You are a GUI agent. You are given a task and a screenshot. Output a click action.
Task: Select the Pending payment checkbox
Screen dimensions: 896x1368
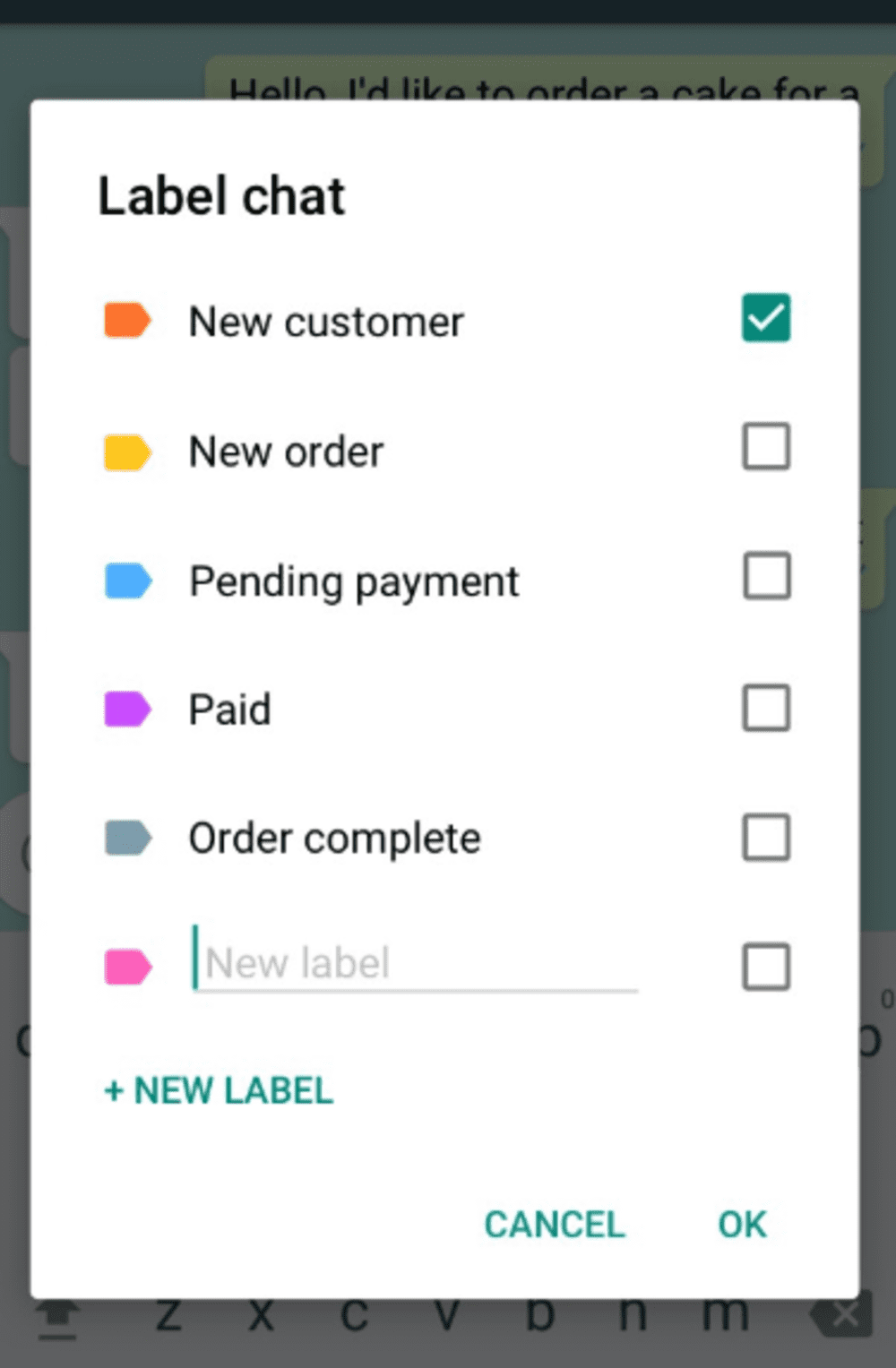click(x=766, y=576)
